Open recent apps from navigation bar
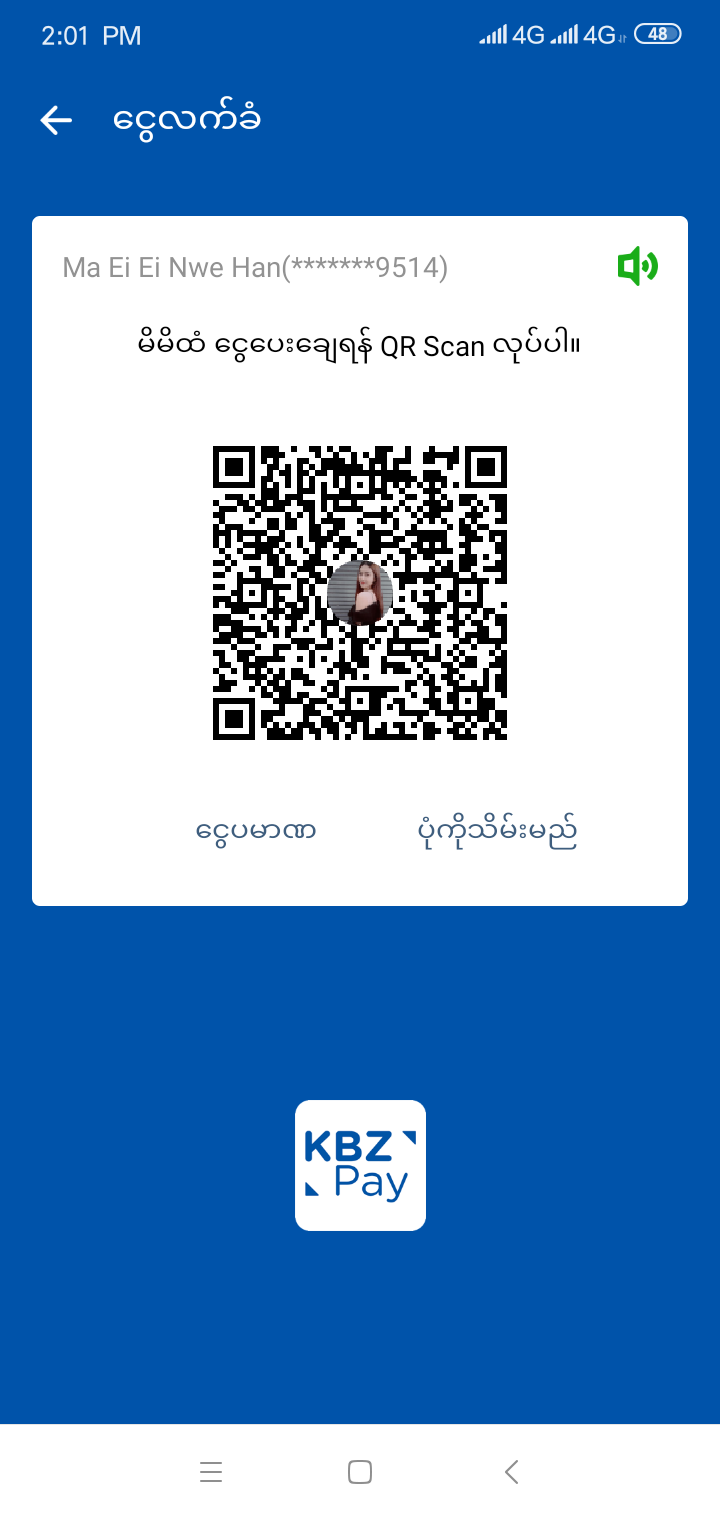The width and height of the screenshot is (720, 1520). (x=210, y=1472)
